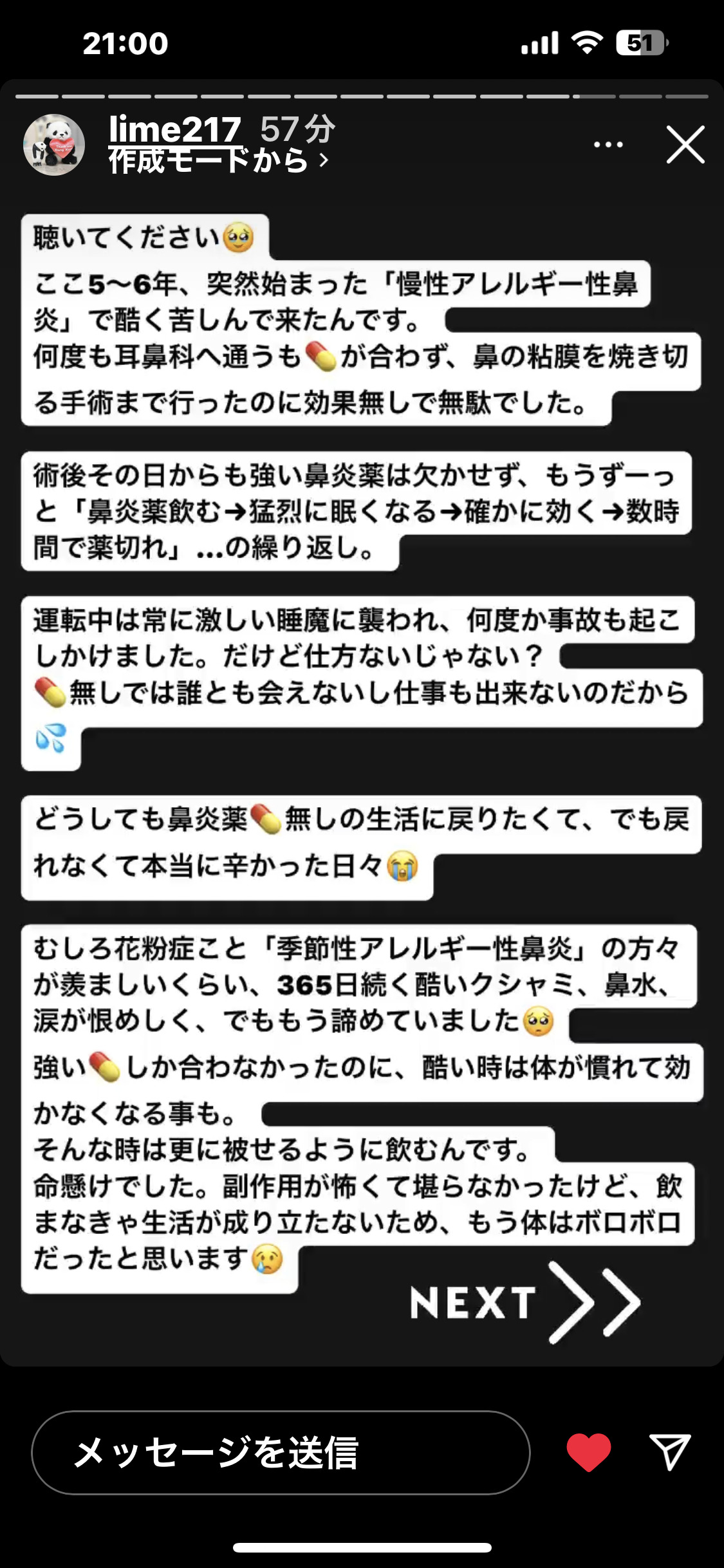
Task: Share this story with the paper plane icon
Action: (x=670, y=1452)
